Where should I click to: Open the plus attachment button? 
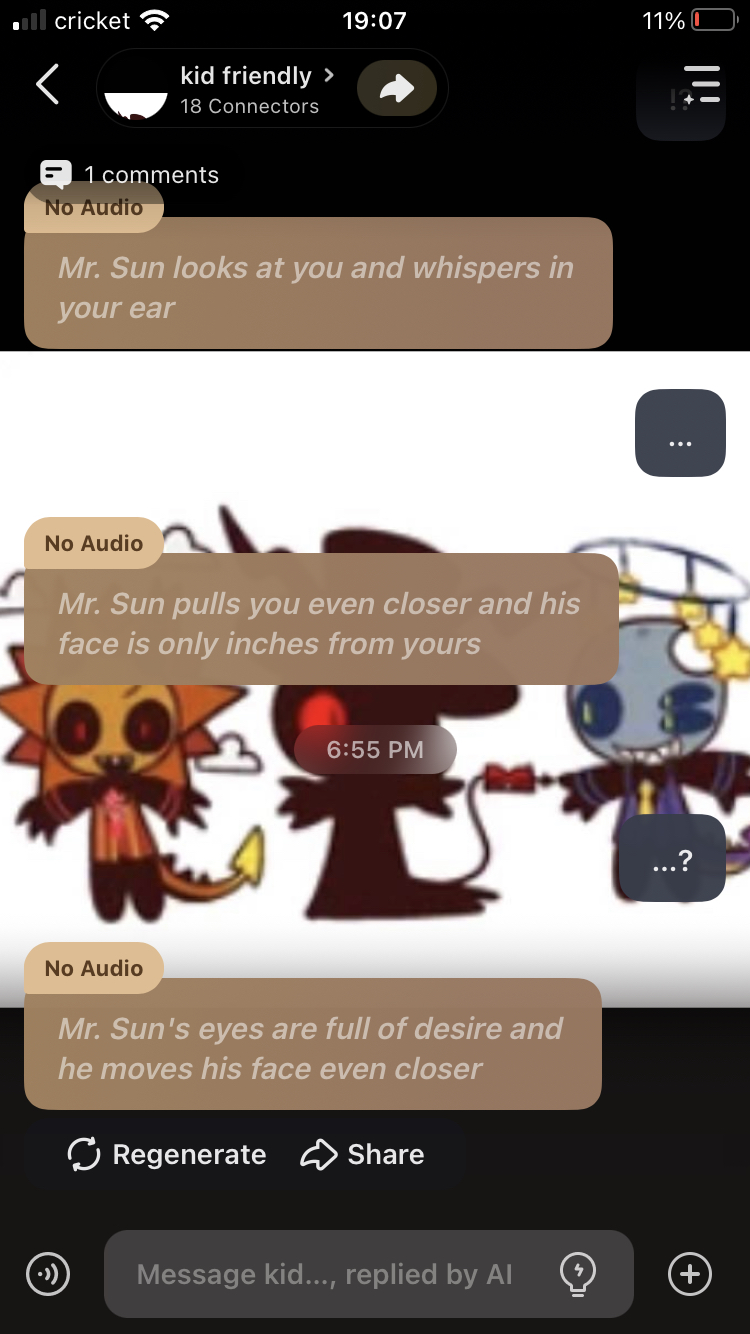pos(690,1274)
